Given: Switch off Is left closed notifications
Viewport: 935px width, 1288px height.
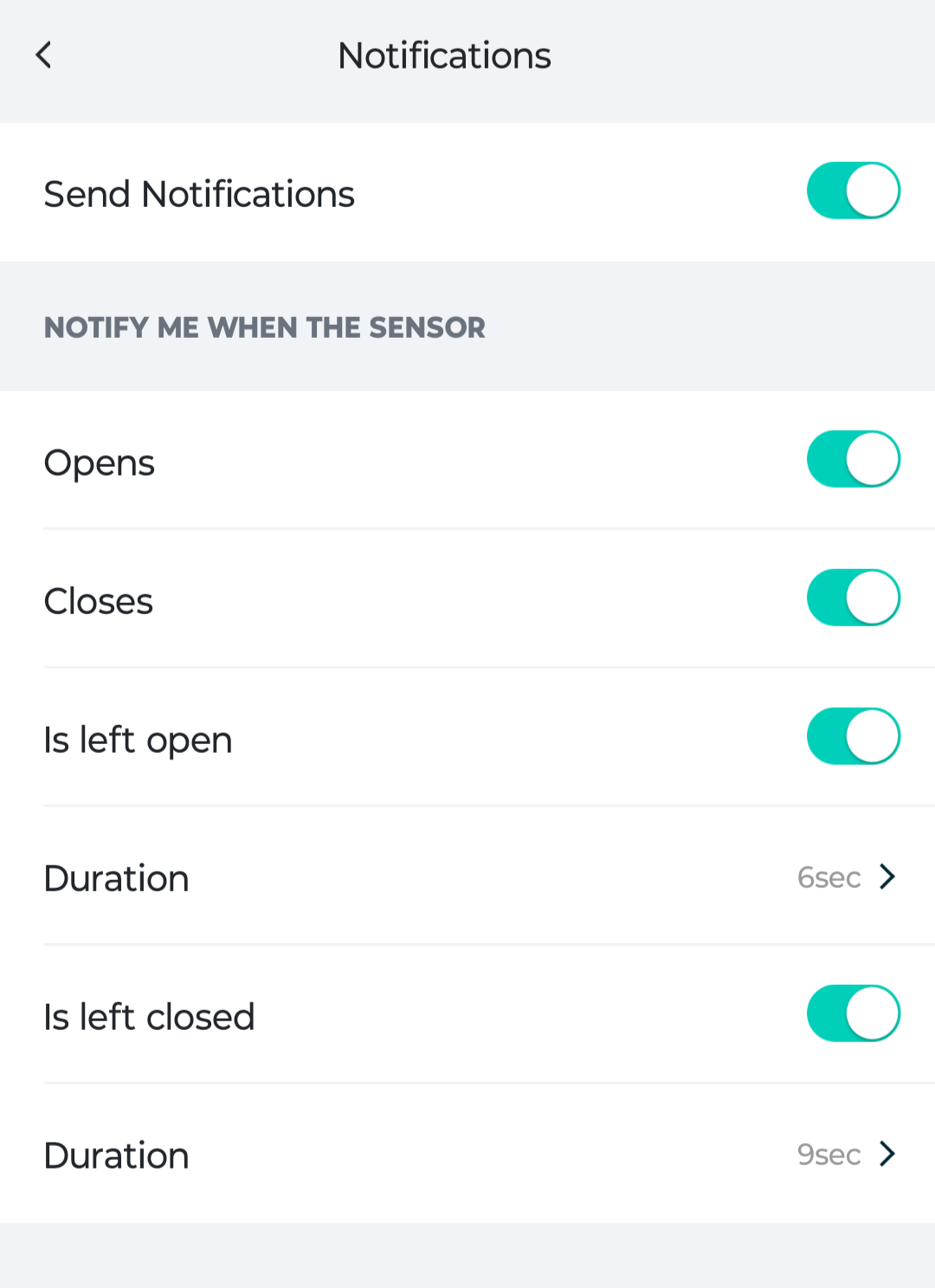Looking at the screenshot, I should tap(854, 1013).
